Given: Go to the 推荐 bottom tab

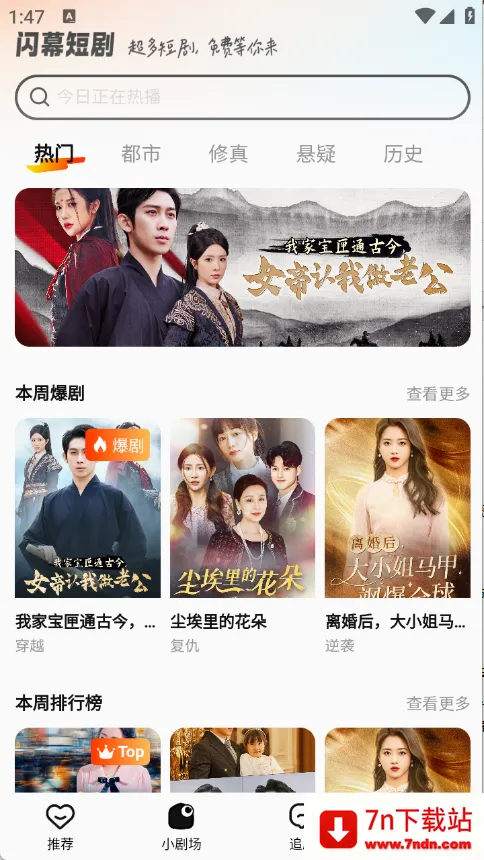Looking at the screenshot, I should tap(60, 827).
